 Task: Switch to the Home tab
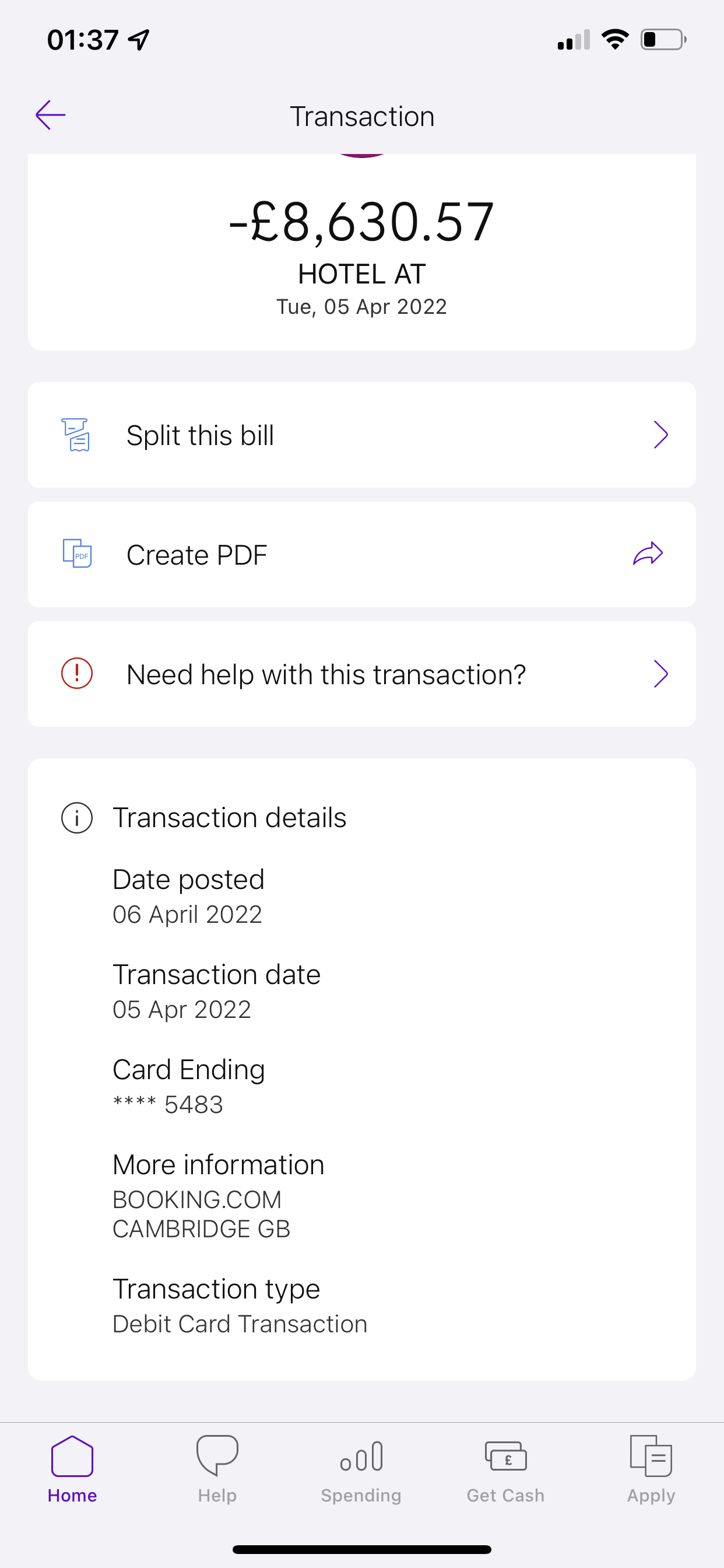point(72,1468)
